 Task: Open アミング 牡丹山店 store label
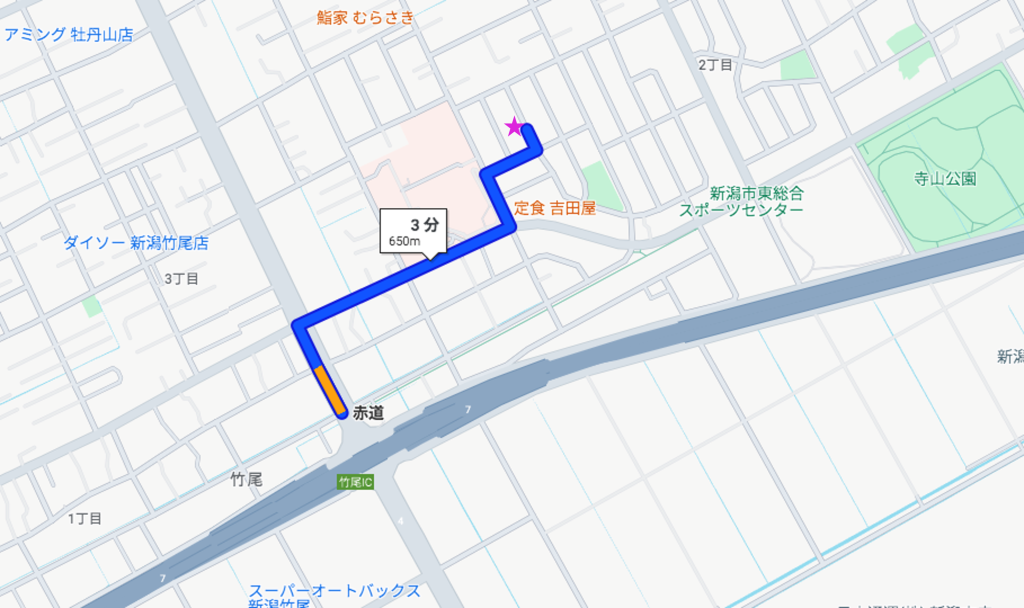[x=68, y=35]
